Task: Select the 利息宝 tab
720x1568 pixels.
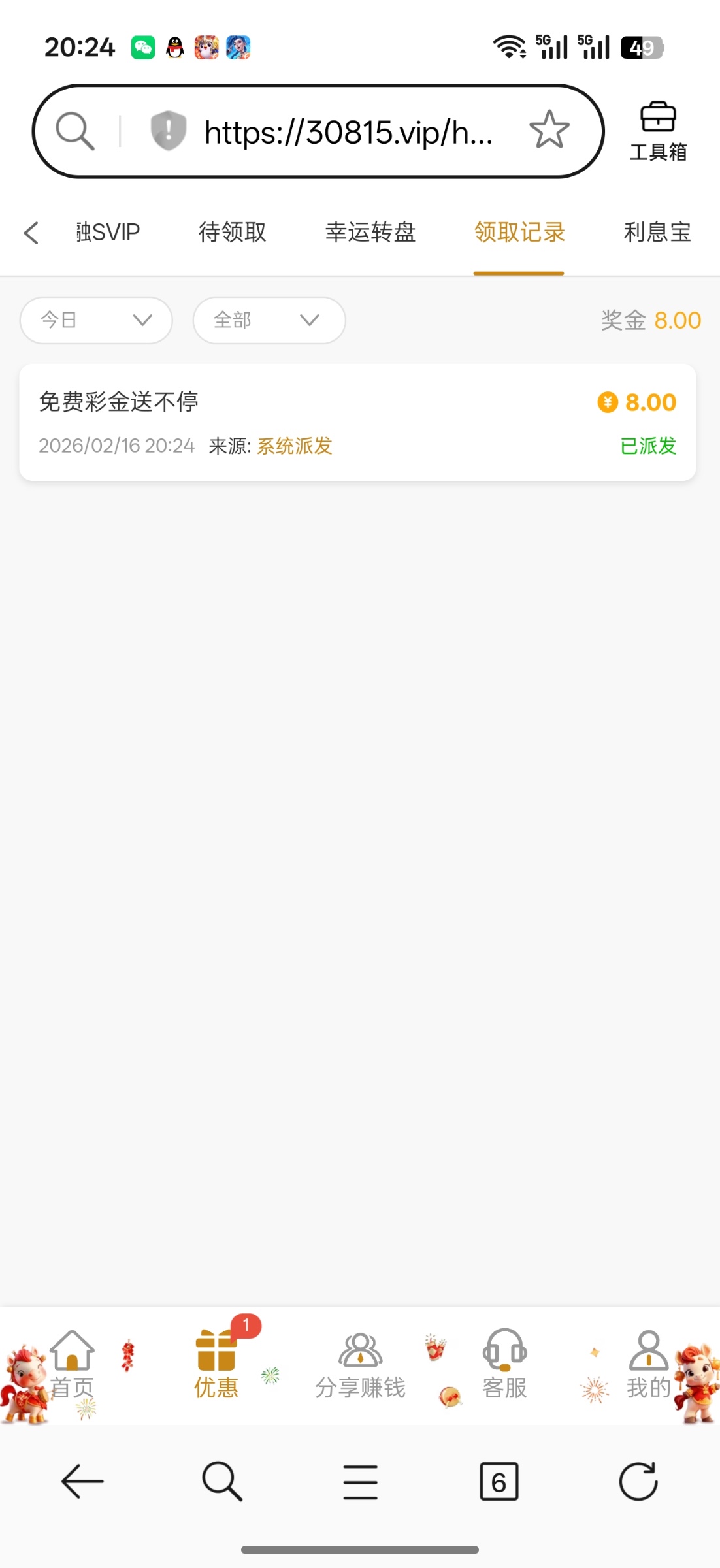Action: click(657, 233)
